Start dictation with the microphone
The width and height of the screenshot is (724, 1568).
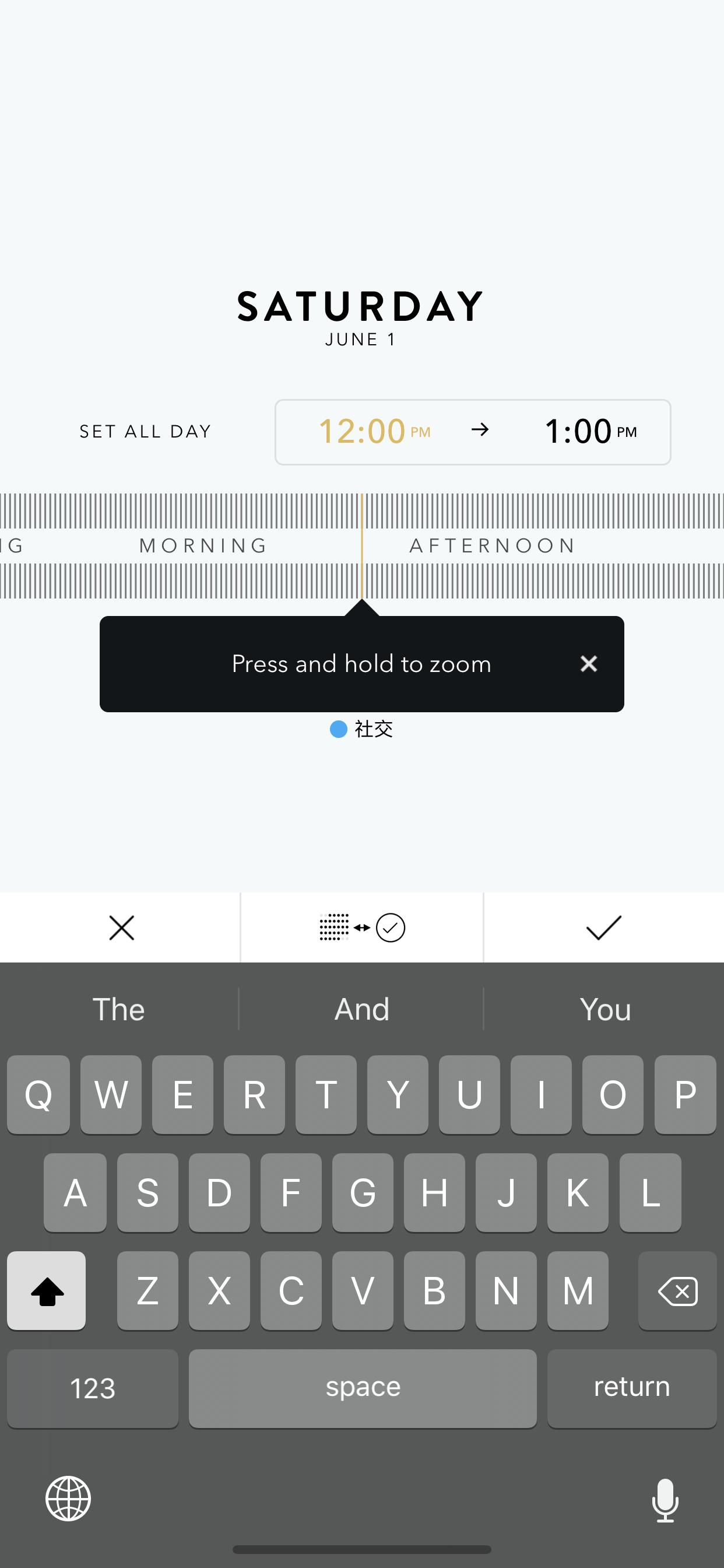tap(665, 1500)
